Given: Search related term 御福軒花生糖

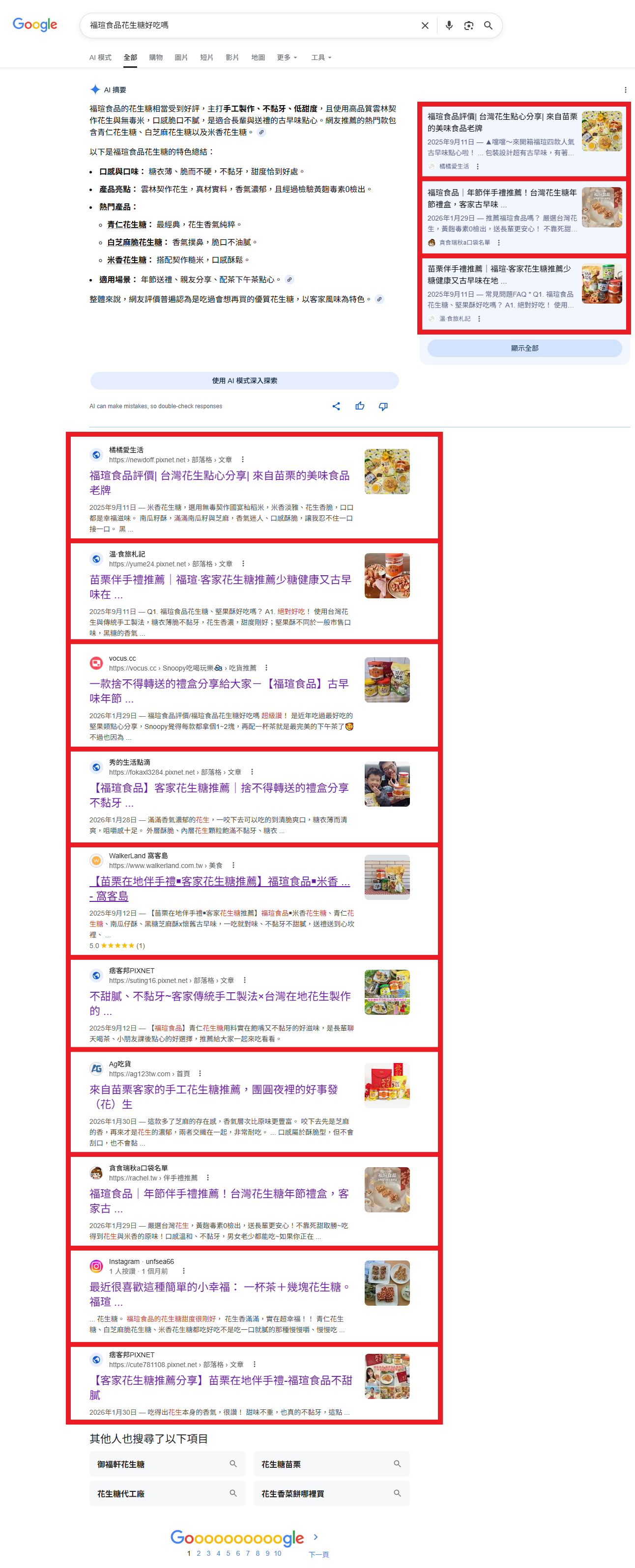Looking at the screenshot, I should point(167,1464).
